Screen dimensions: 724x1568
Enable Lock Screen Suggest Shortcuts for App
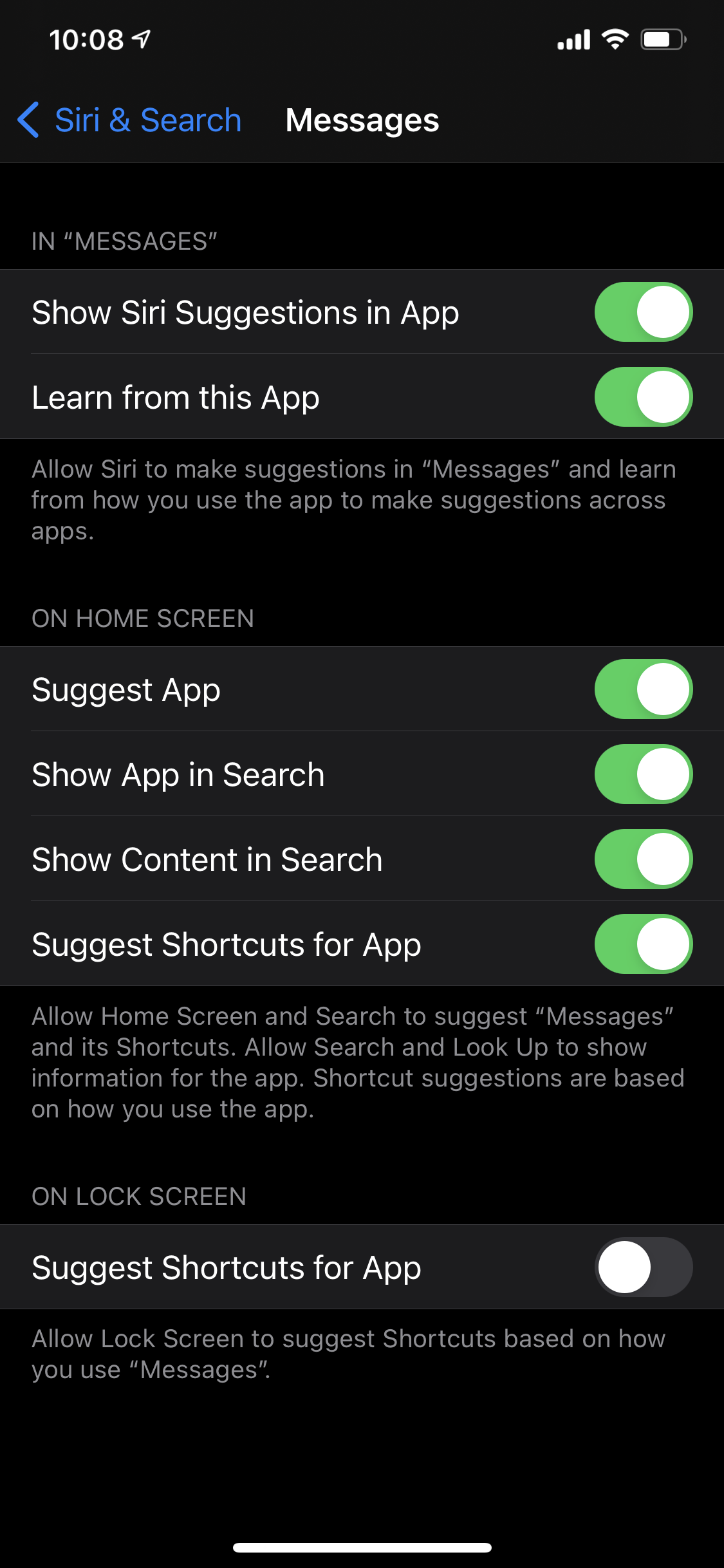tap(643, 1267)
